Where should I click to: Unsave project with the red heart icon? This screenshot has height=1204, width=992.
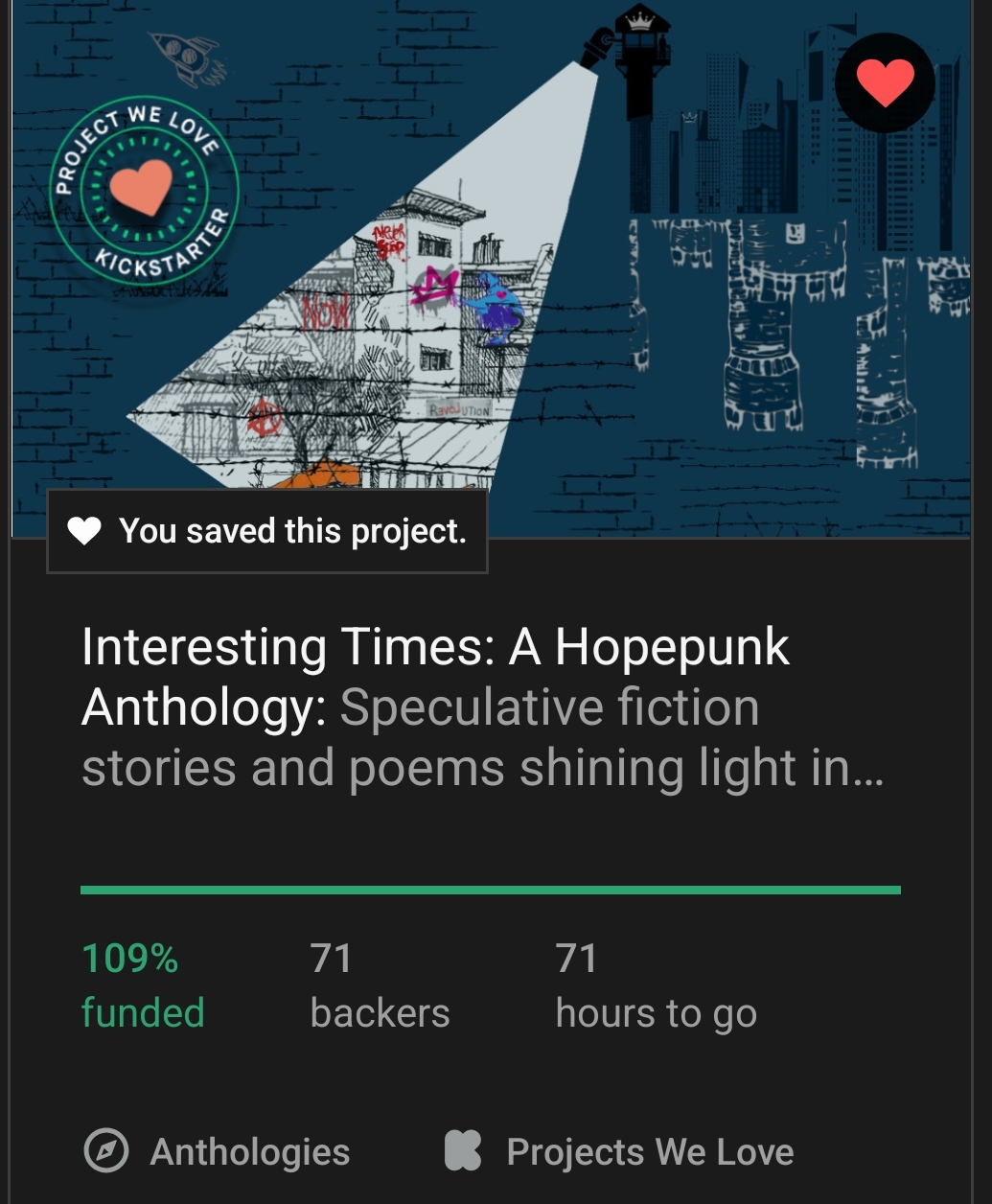[885, 83]
